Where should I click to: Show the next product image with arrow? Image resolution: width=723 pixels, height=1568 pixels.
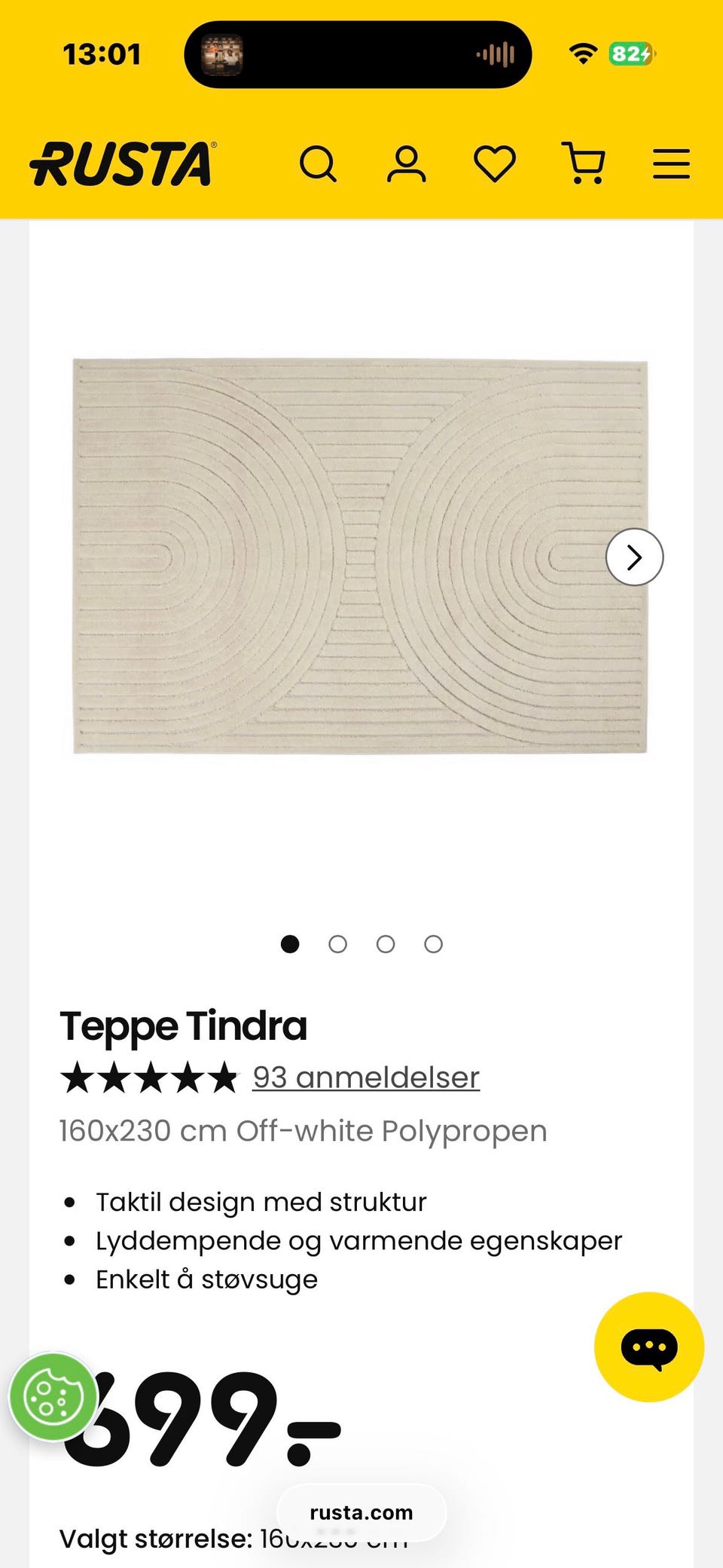pos(634,558)
